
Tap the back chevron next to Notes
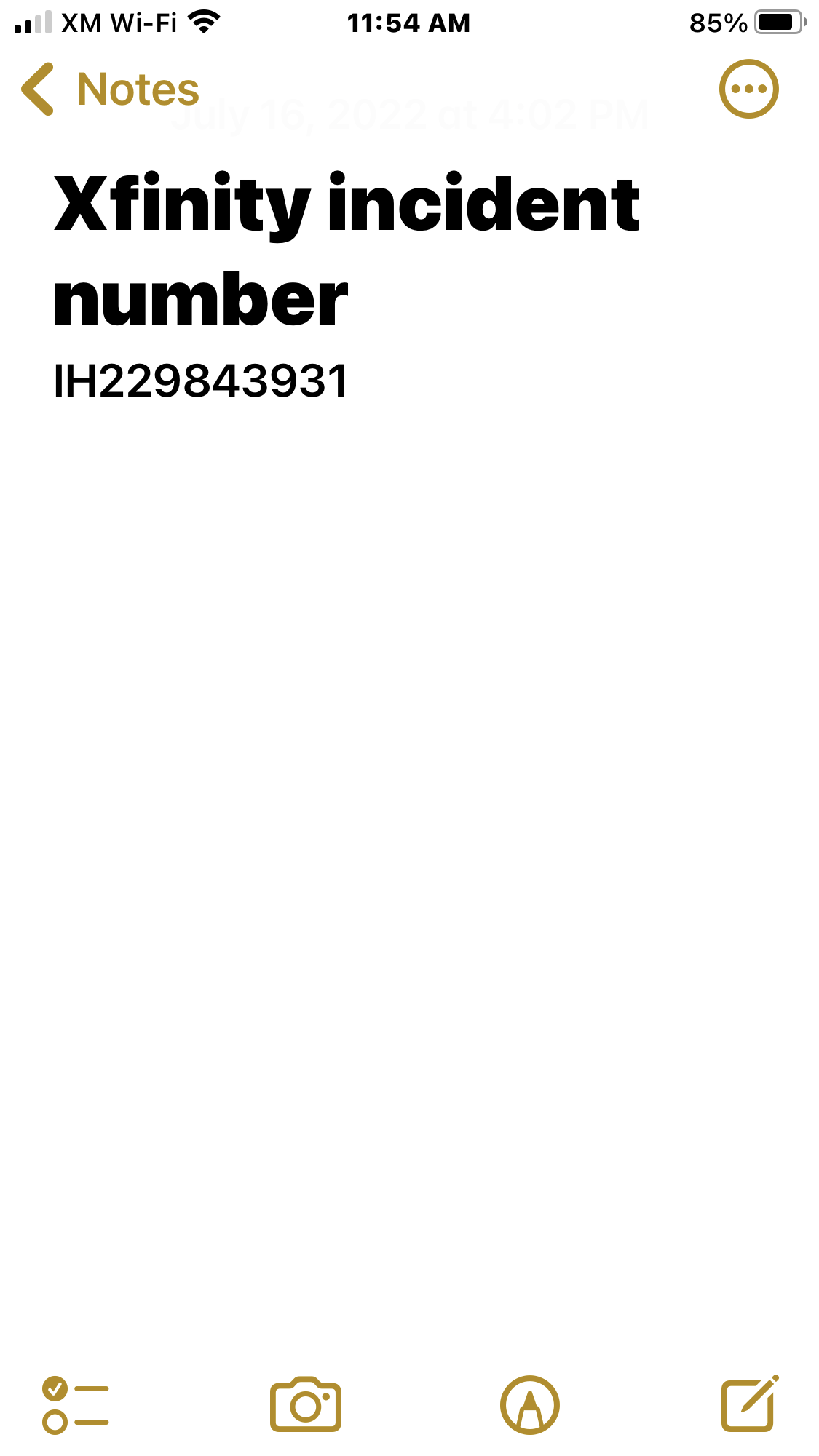(38, 89)
